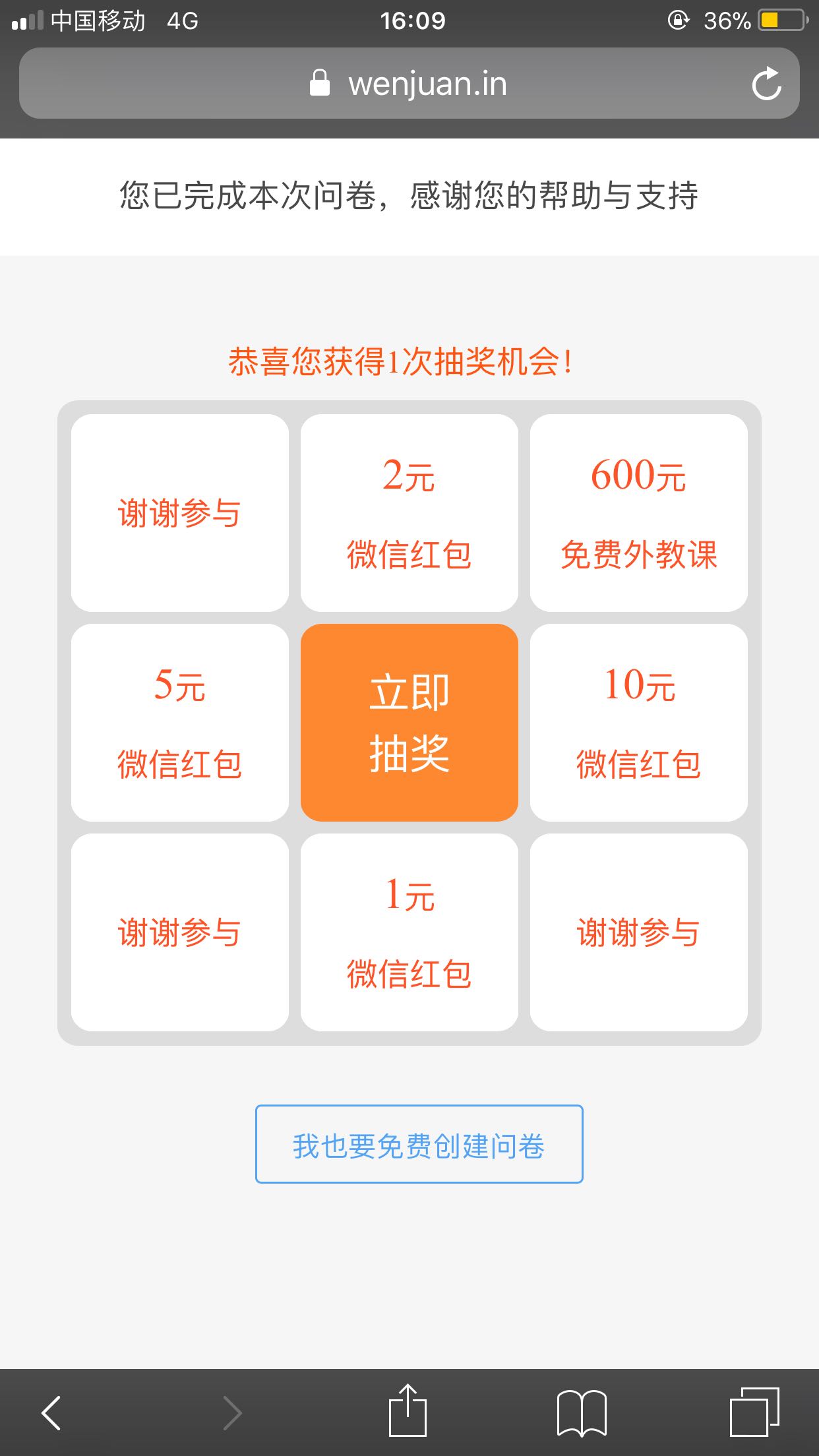The height and width of the screenshot is (1456, 819).
Task: Show all open browser tabs
Action: coord(754,1412)
